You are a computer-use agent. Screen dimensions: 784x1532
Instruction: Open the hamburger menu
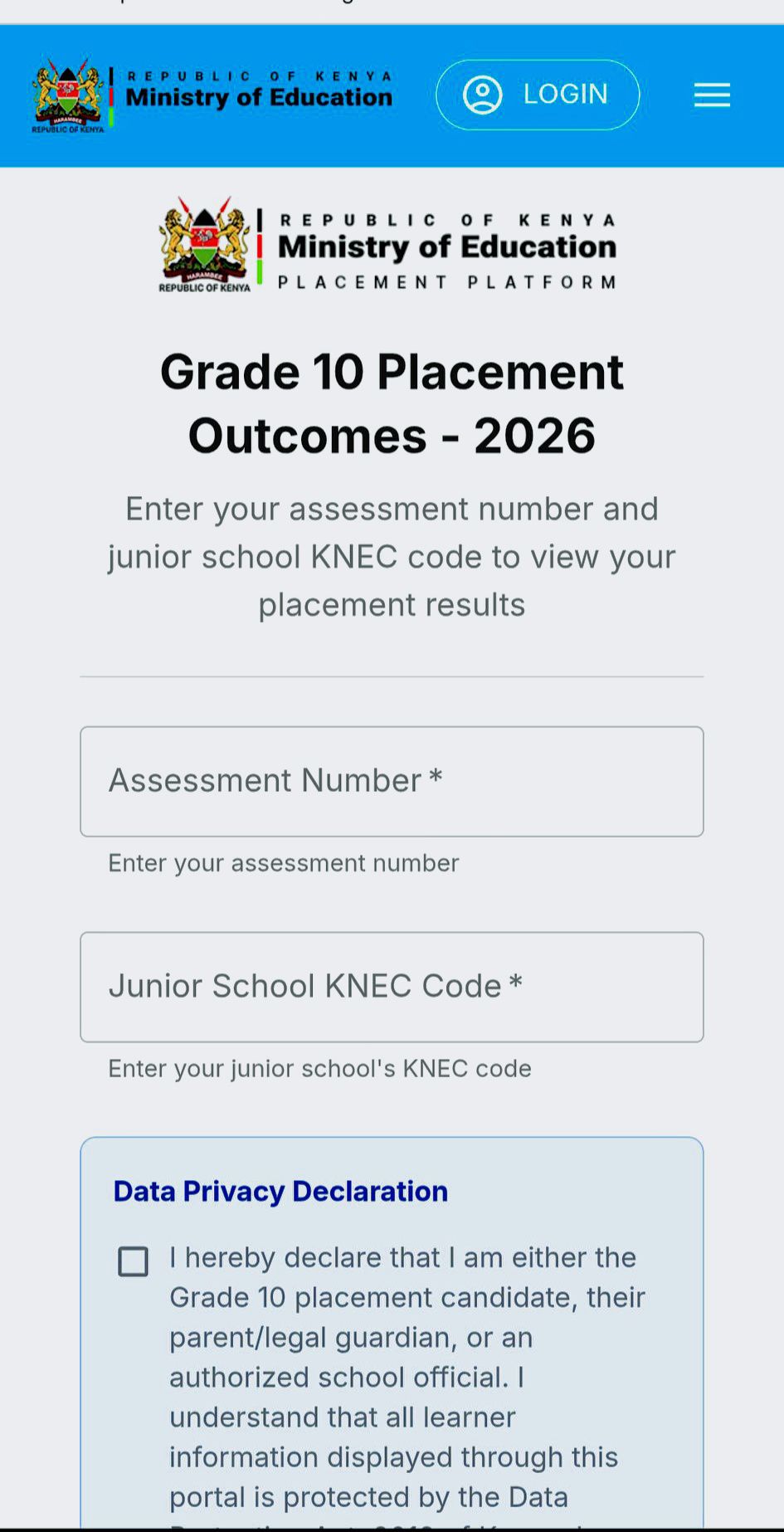pyautogui.click(x=712, y=95)
